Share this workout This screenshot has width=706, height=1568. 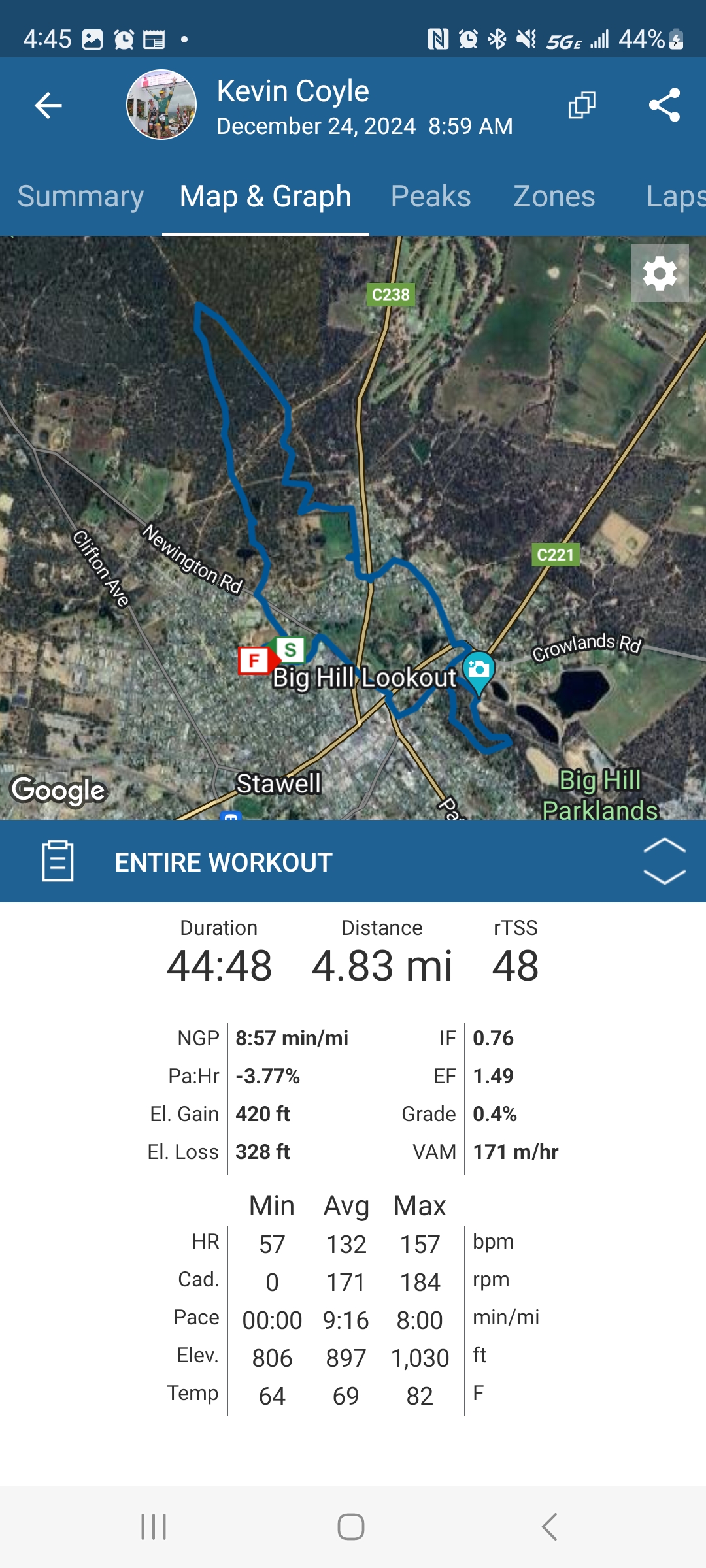coord(664,105)
